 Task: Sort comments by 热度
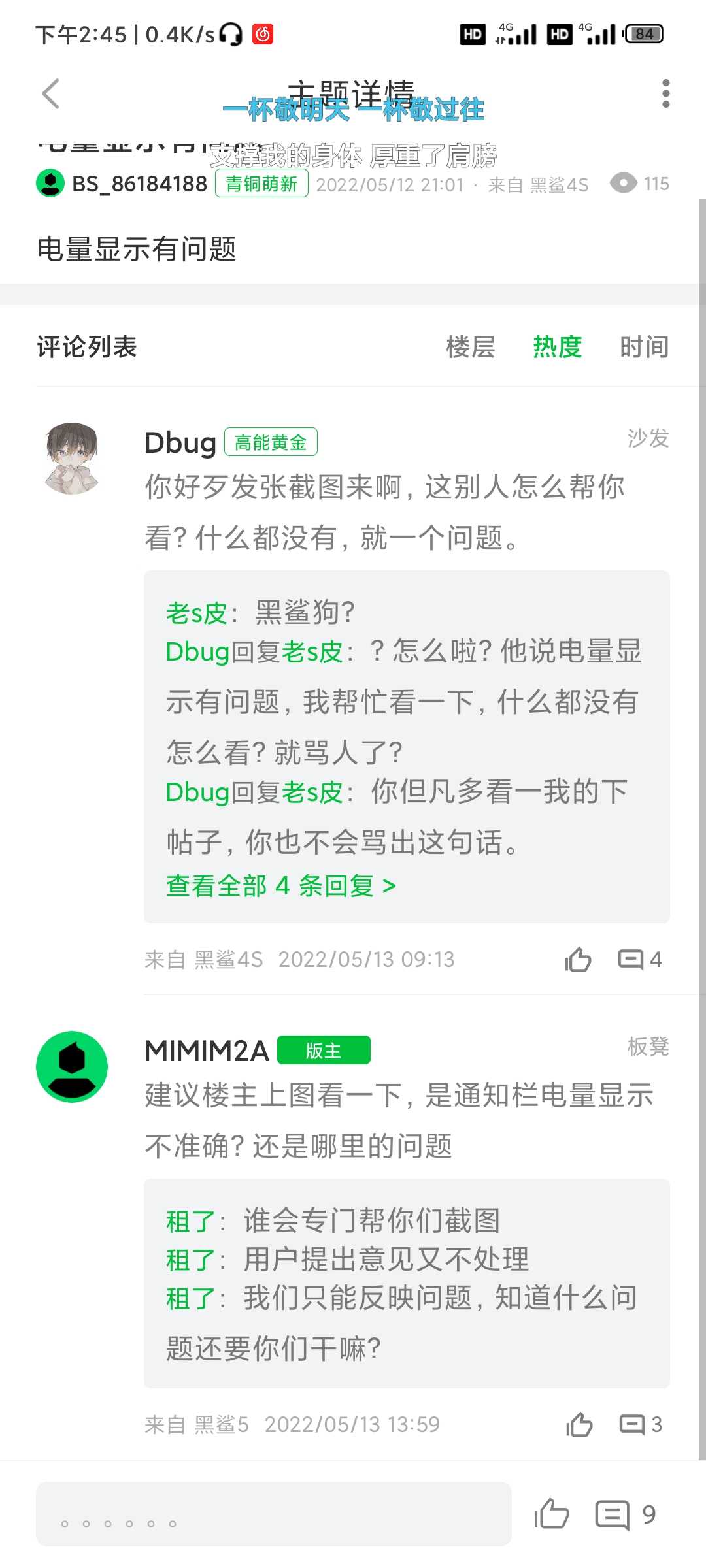point(557,347)
